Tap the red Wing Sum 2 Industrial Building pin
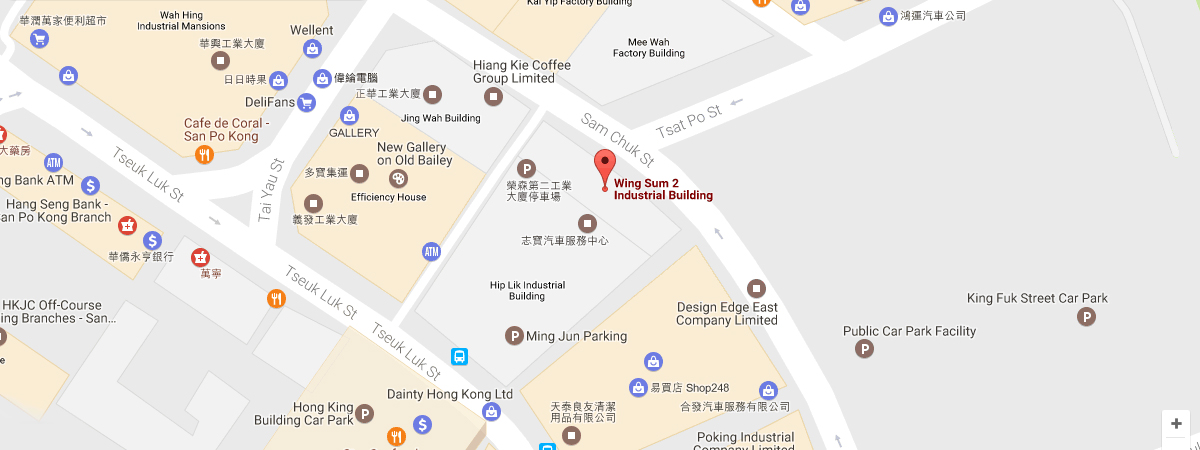Image resolution: width=1200 pixels, height=450 pixels. pyautogui.click(x=604, y=166)
